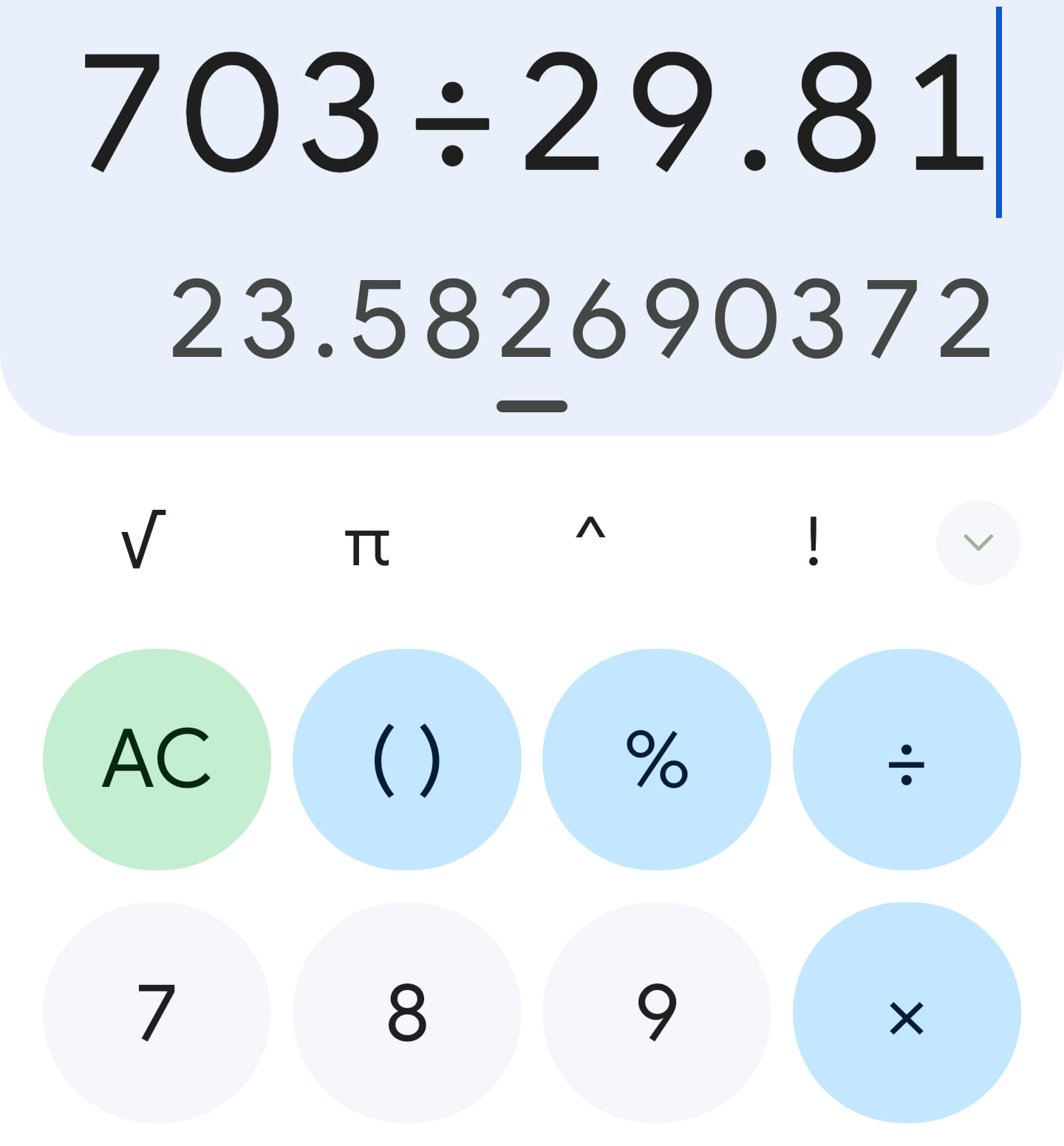Enter the digit 8

(x=406, y=1012)
